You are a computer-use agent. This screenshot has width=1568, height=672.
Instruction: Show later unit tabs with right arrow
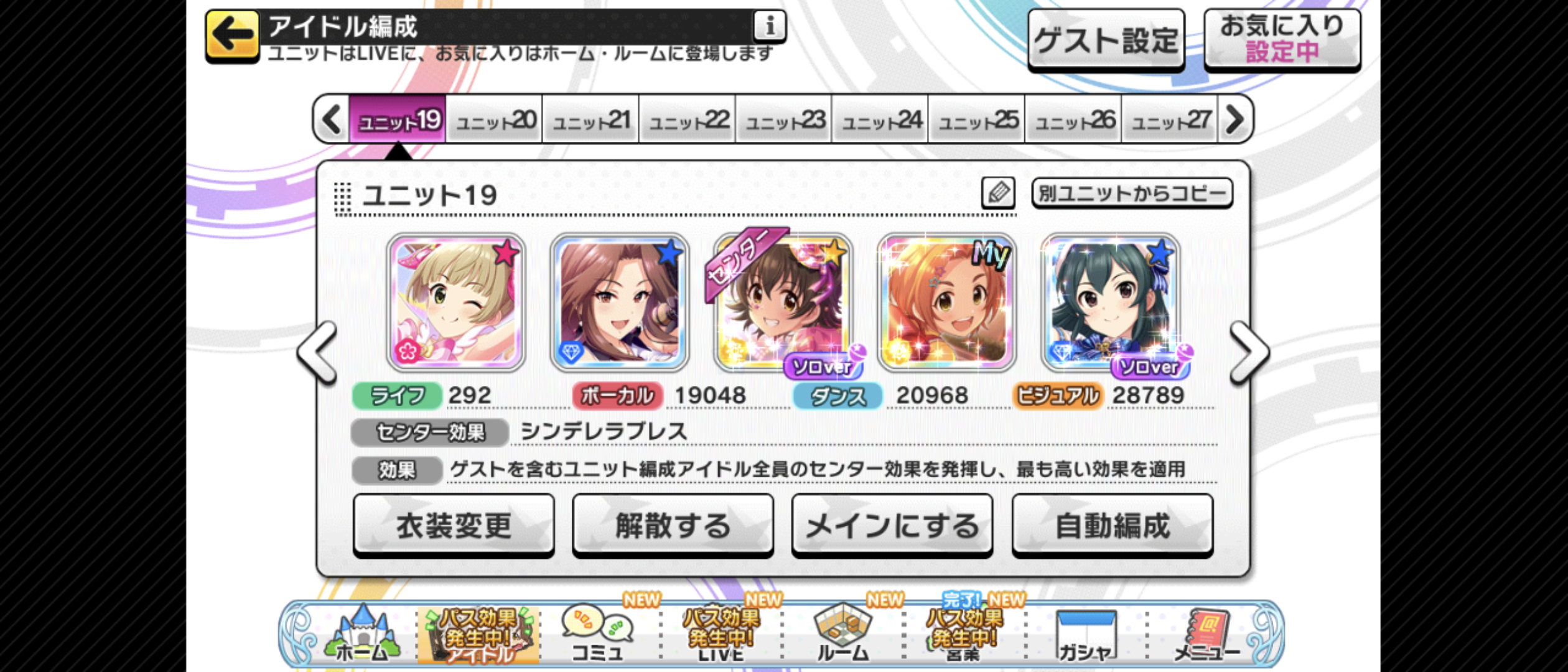[1234, 119]
